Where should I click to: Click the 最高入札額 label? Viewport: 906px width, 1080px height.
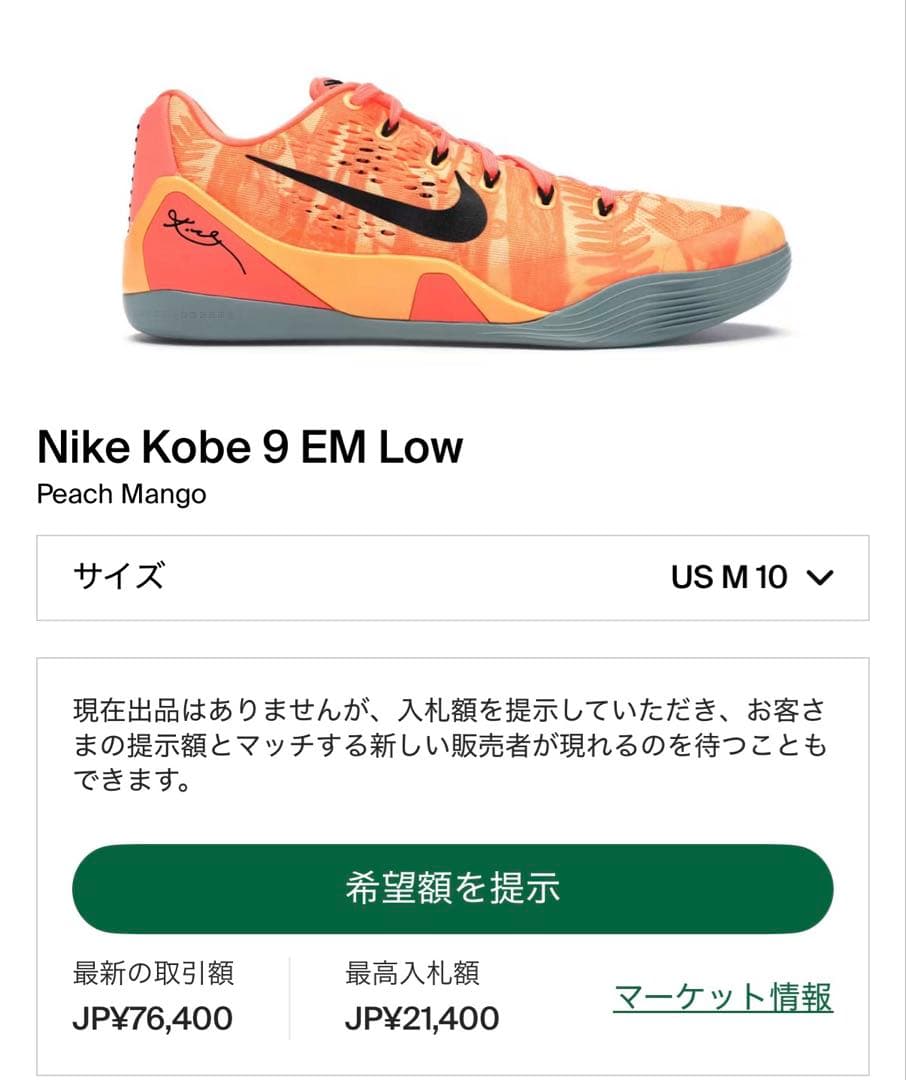(411, 974)
